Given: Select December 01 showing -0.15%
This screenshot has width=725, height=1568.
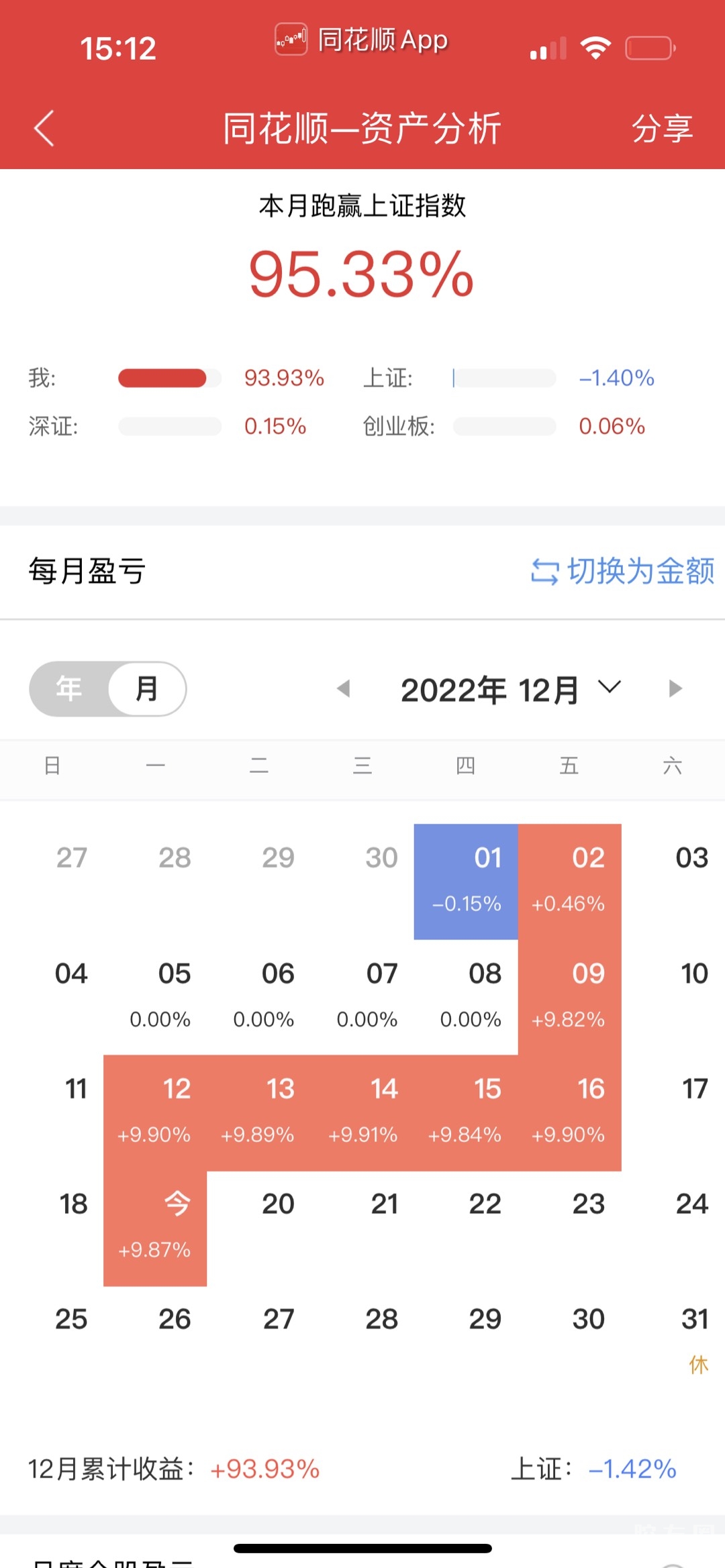Looking at the screenshot, I should click(466, 881).
